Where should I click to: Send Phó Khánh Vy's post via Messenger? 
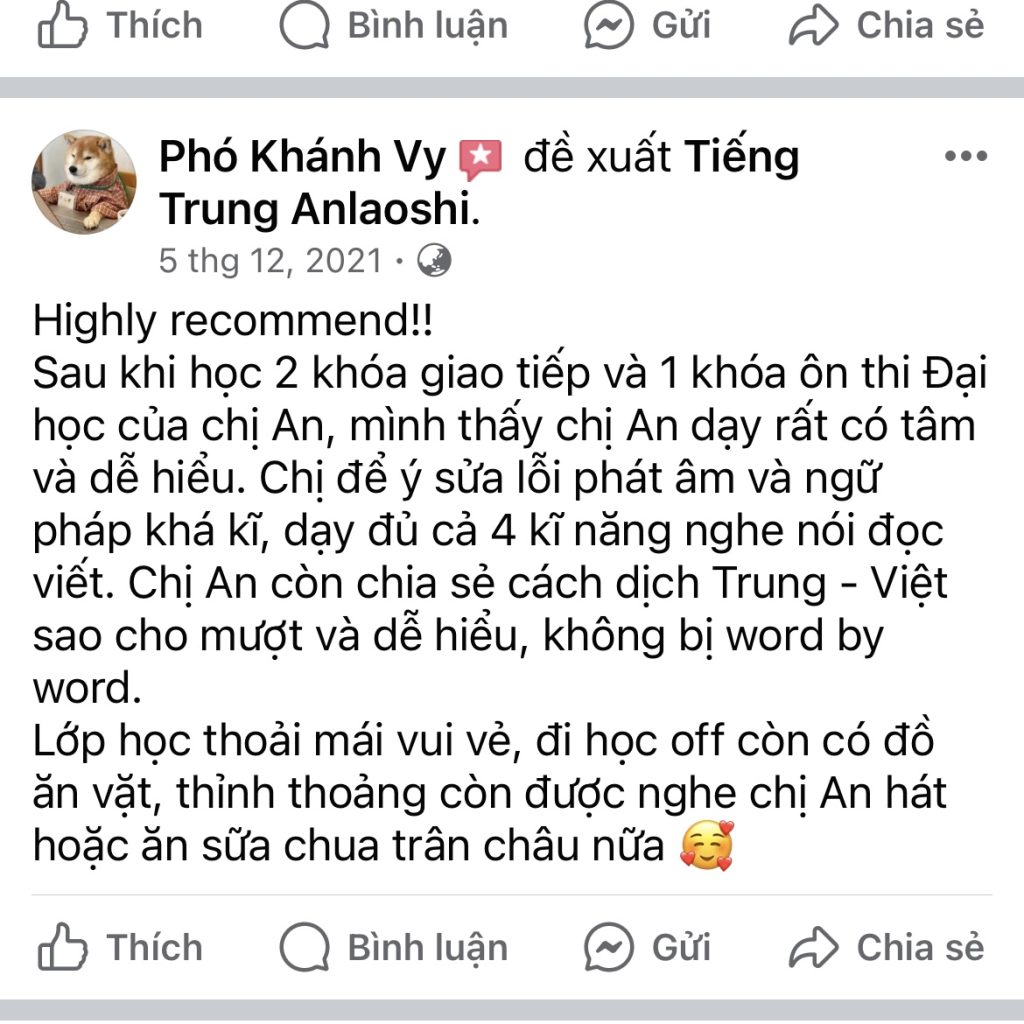pyautogui.click(x=647, y=947)
